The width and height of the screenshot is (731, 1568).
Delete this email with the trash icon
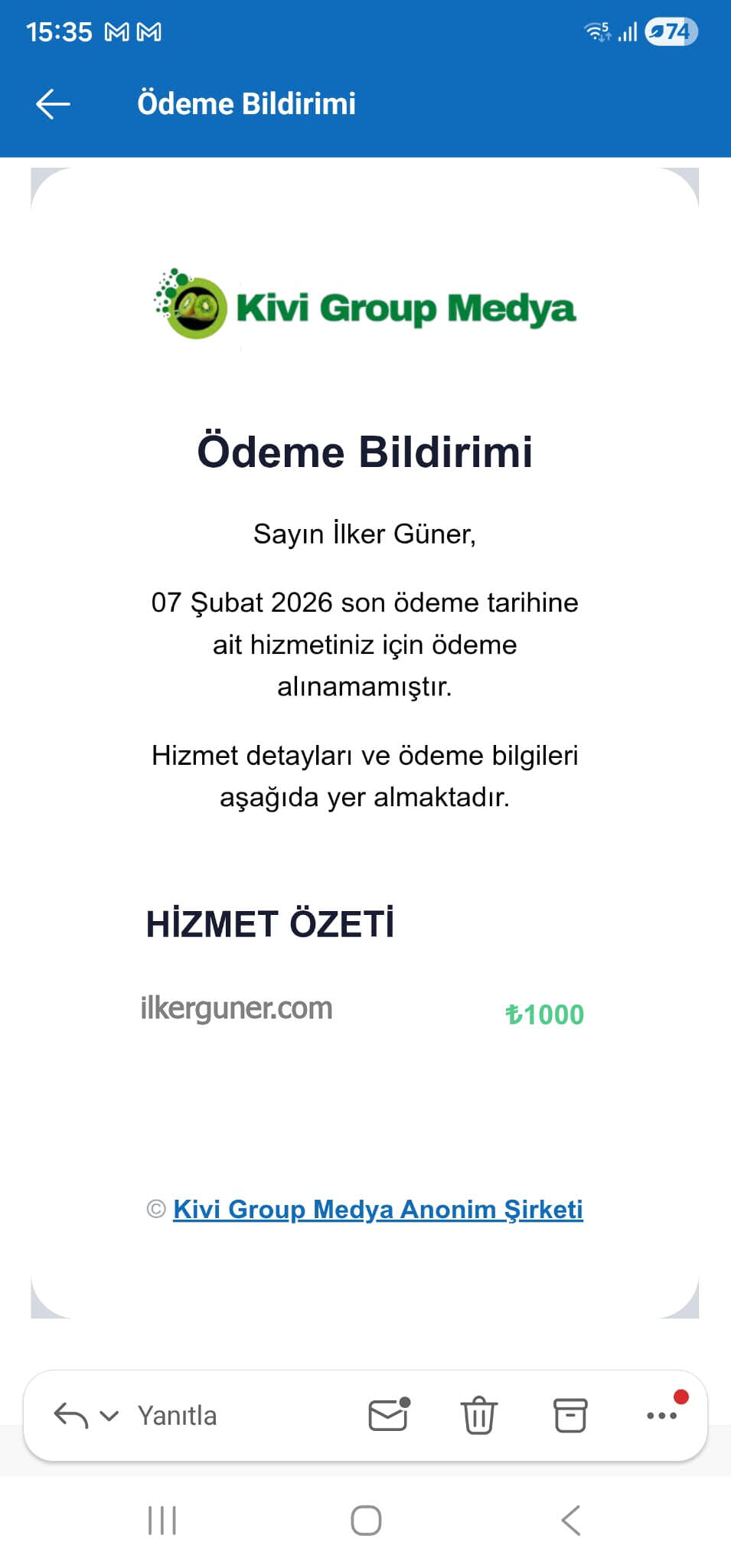479,1415
